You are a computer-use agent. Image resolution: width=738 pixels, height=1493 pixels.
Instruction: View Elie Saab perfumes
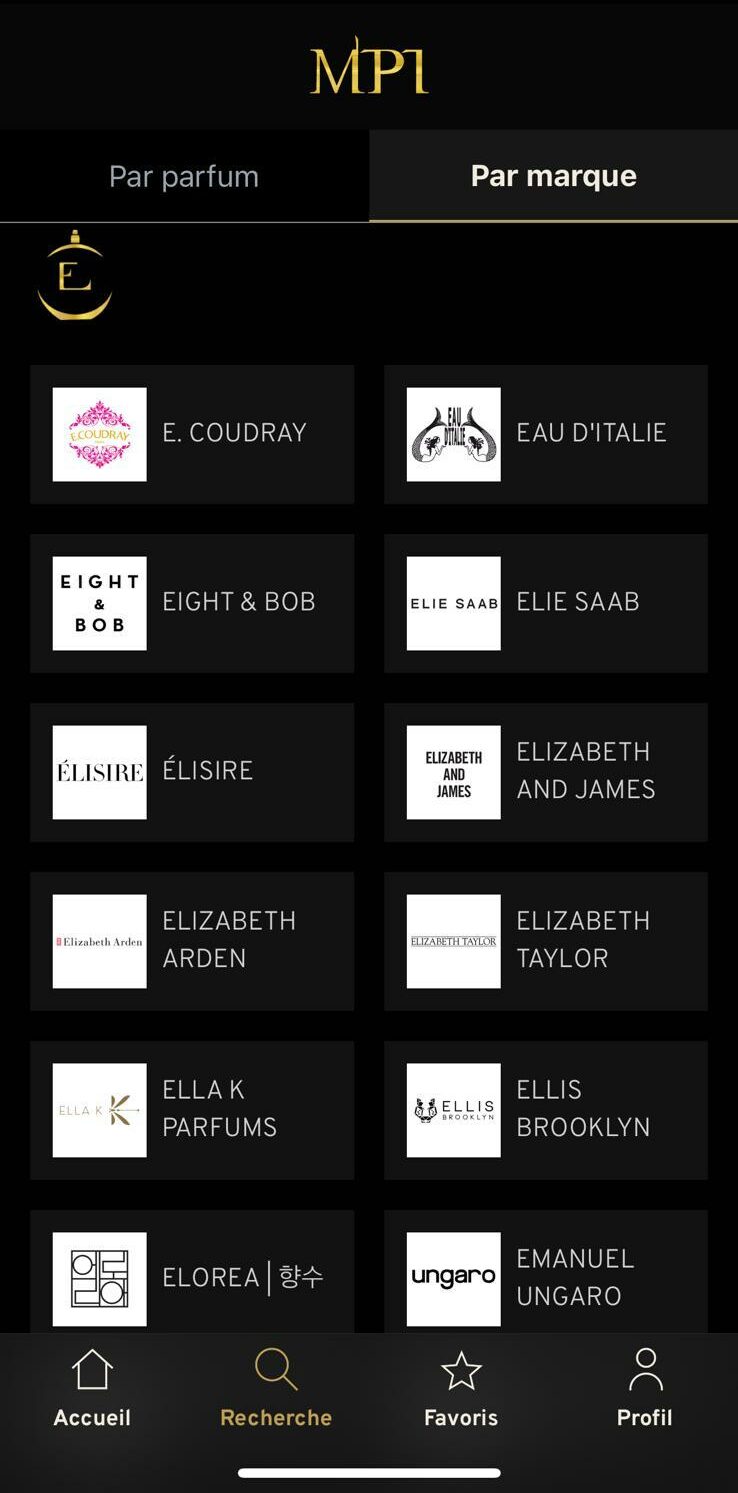click(546, 603)
